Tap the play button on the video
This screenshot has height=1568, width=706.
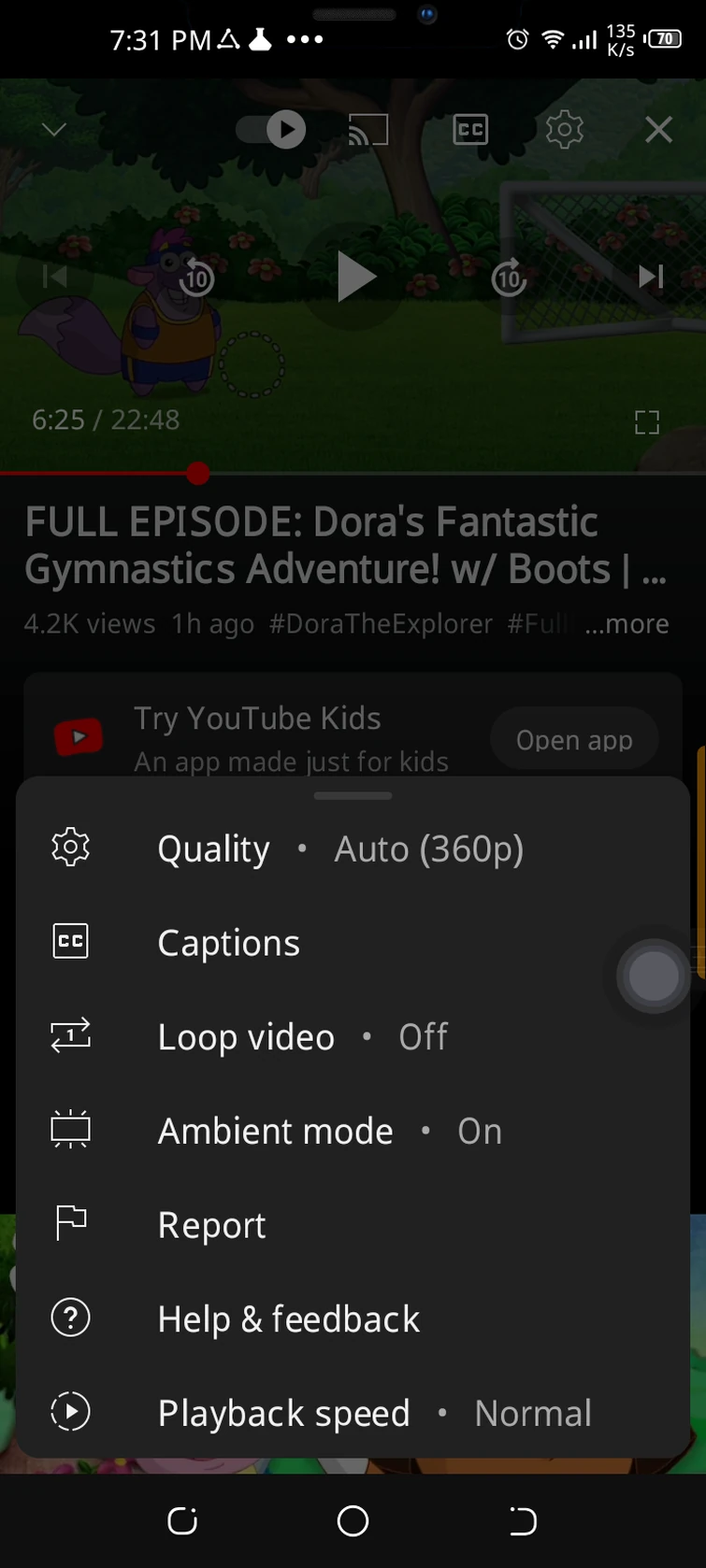(353, 278)
